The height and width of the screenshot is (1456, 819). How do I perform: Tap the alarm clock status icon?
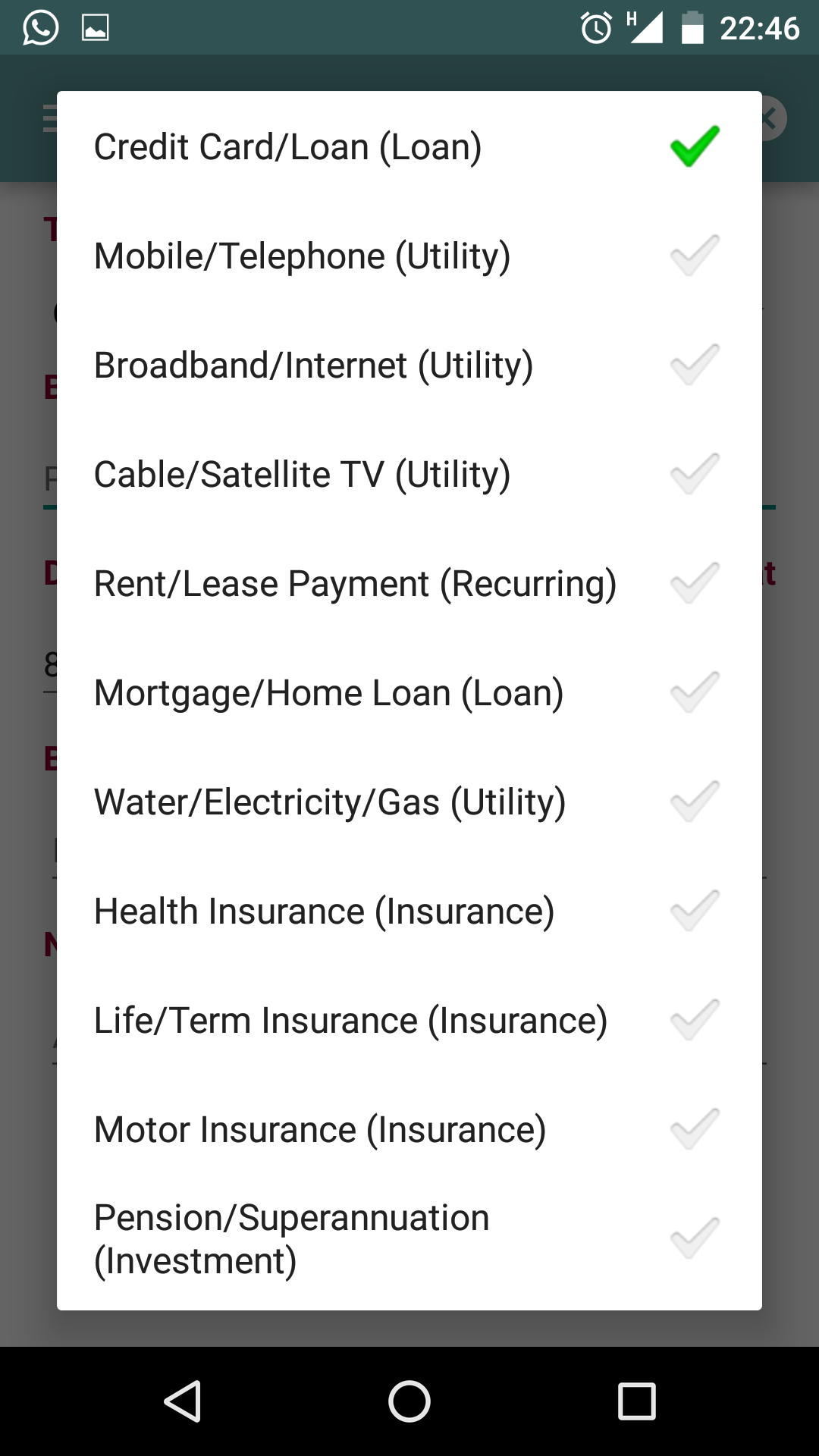tap(598, 27)
